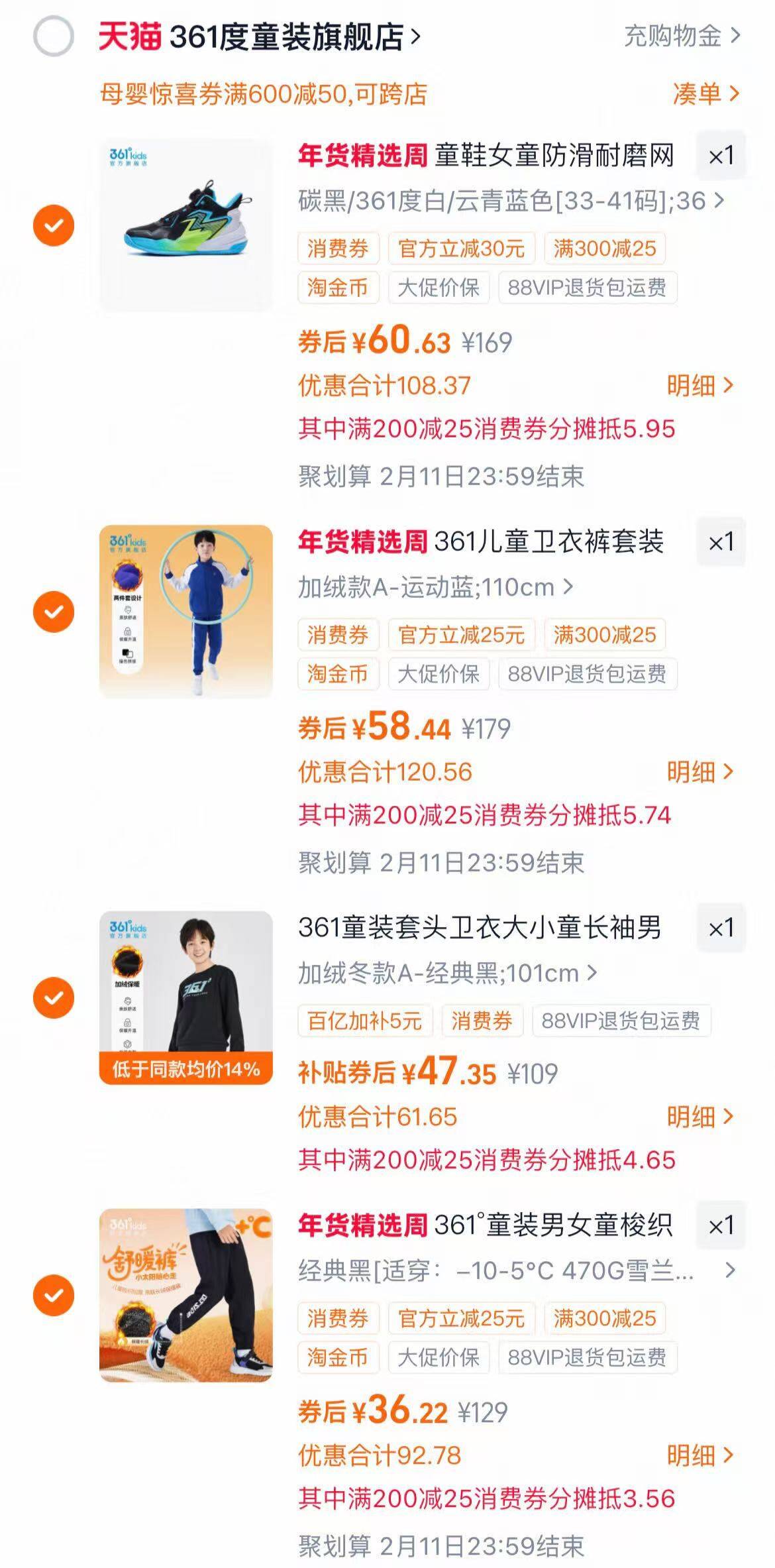View 明细 for 优惠合计61.65
775x1568 pixels.
tap(700, 1117)
